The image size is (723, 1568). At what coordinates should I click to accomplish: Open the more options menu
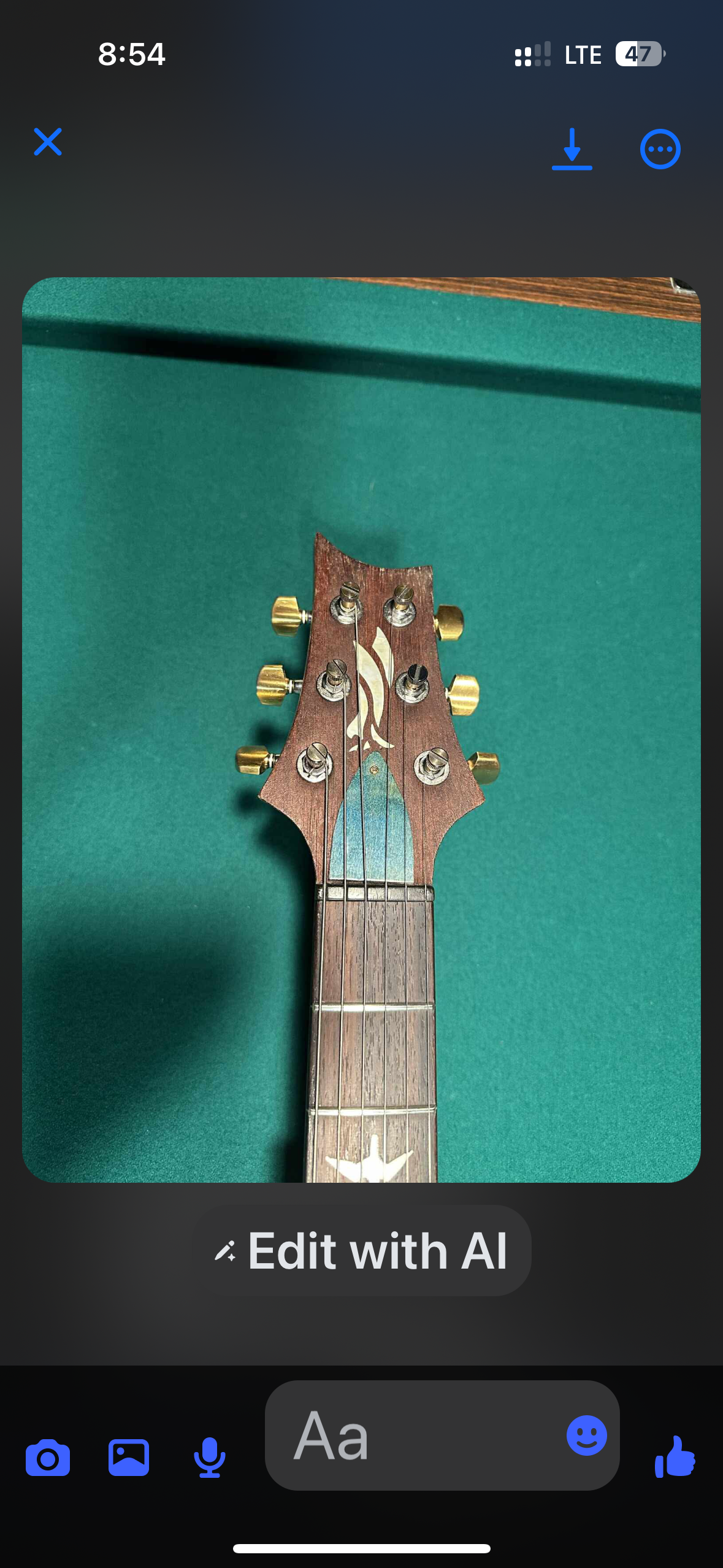coord(660,149)
